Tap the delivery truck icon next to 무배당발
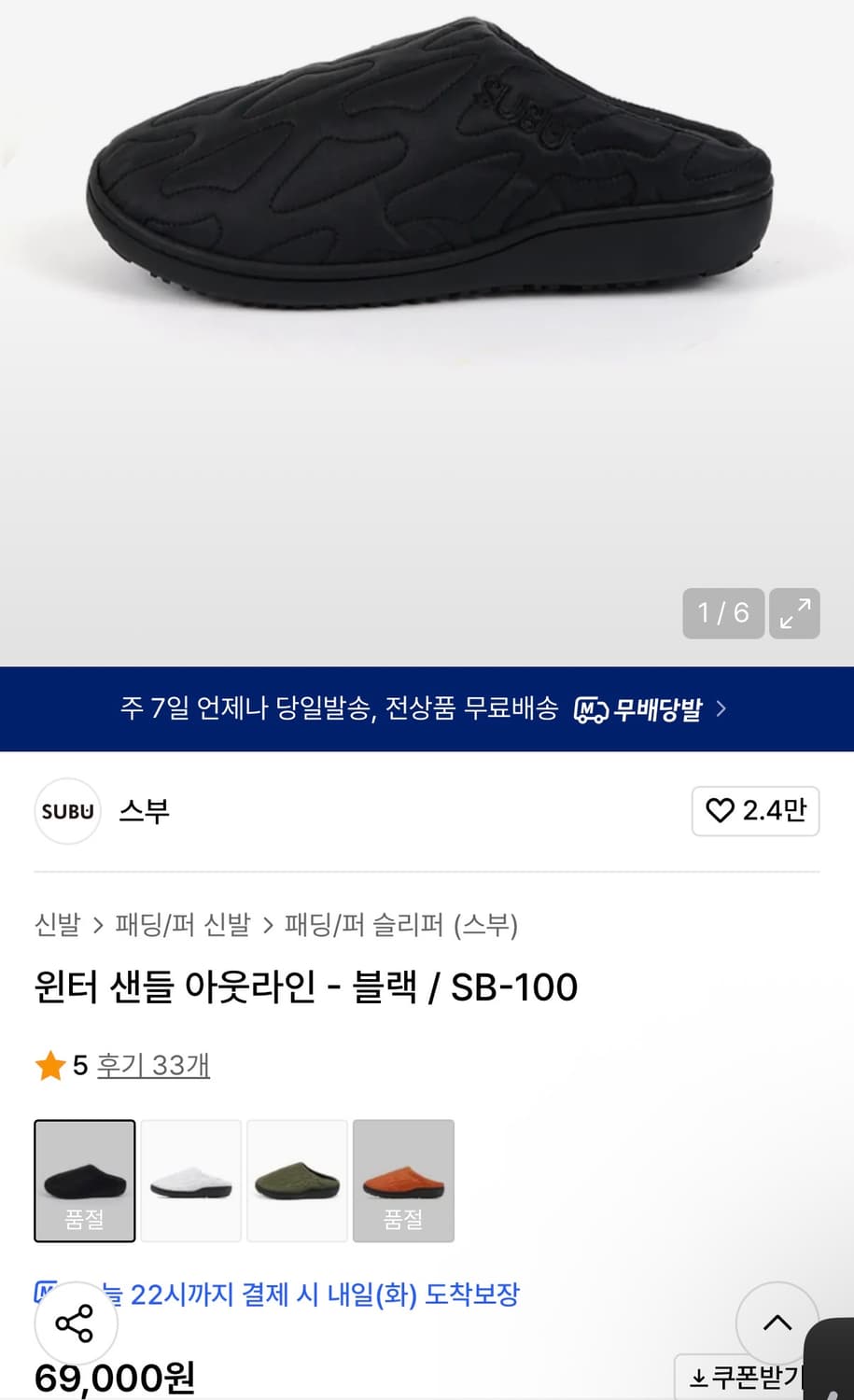 [x=592, y=709]
